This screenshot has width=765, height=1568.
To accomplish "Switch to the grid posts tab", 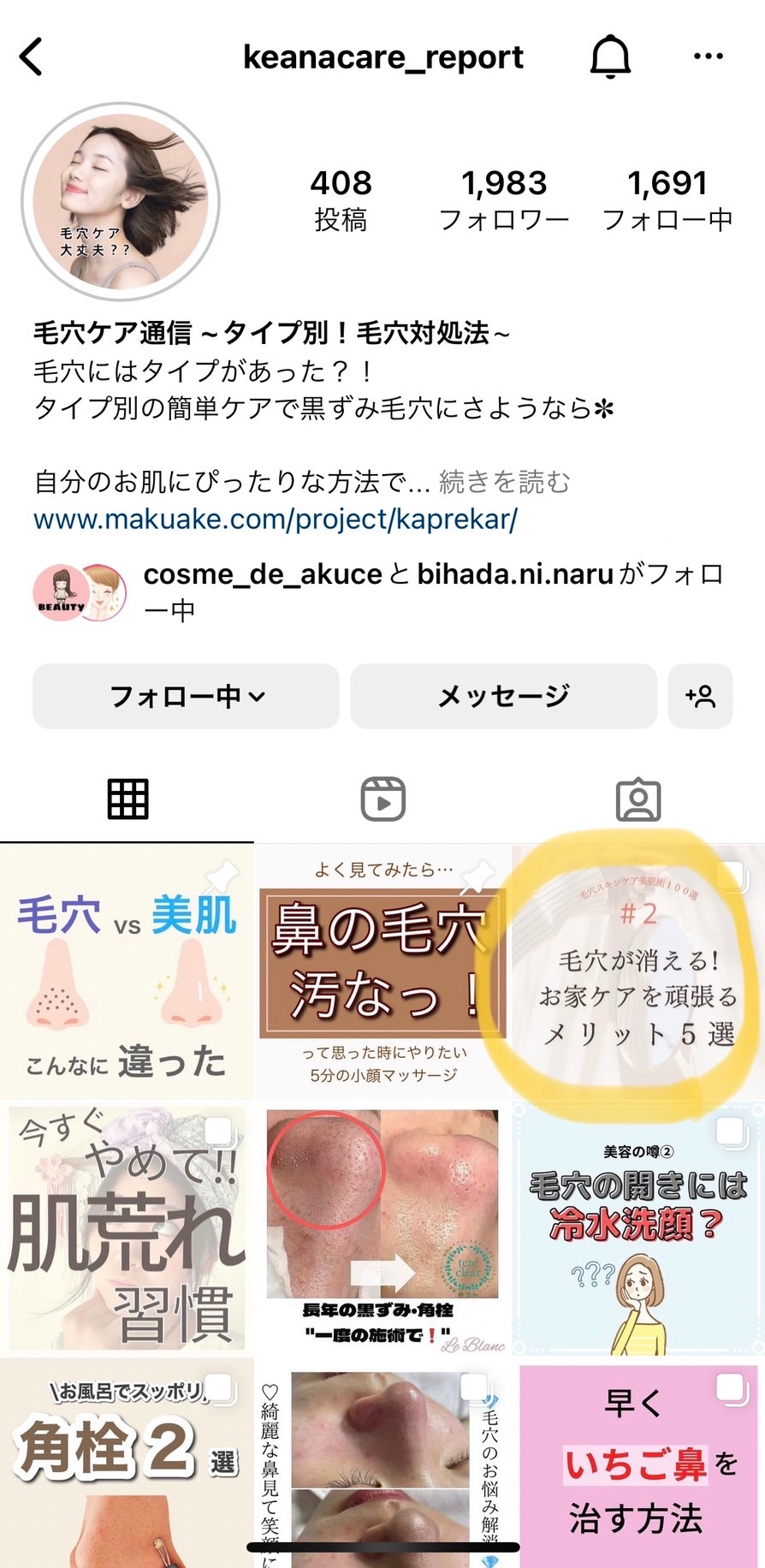I will coord(127,798).
